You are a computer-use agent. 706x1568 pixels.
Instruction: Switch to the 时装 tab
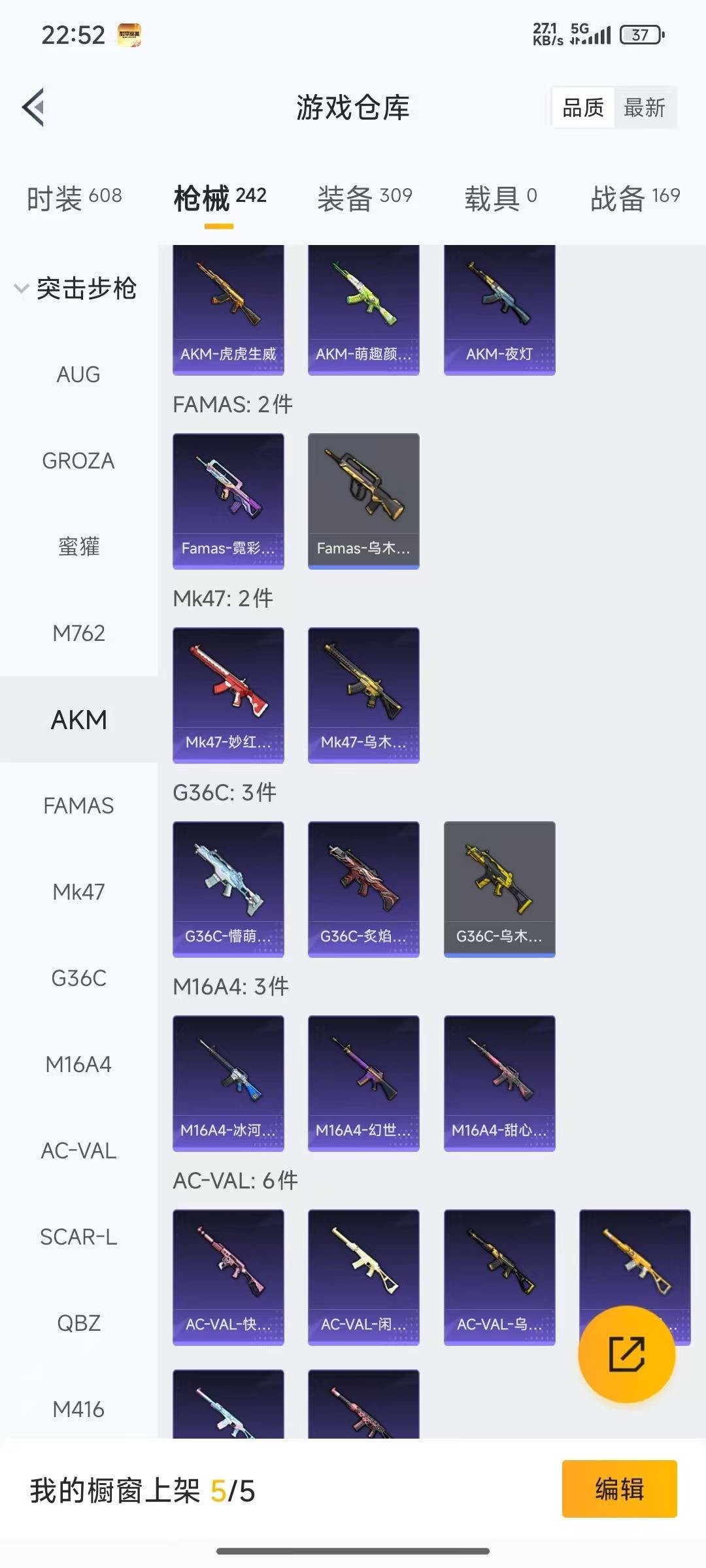coord(74,197)
